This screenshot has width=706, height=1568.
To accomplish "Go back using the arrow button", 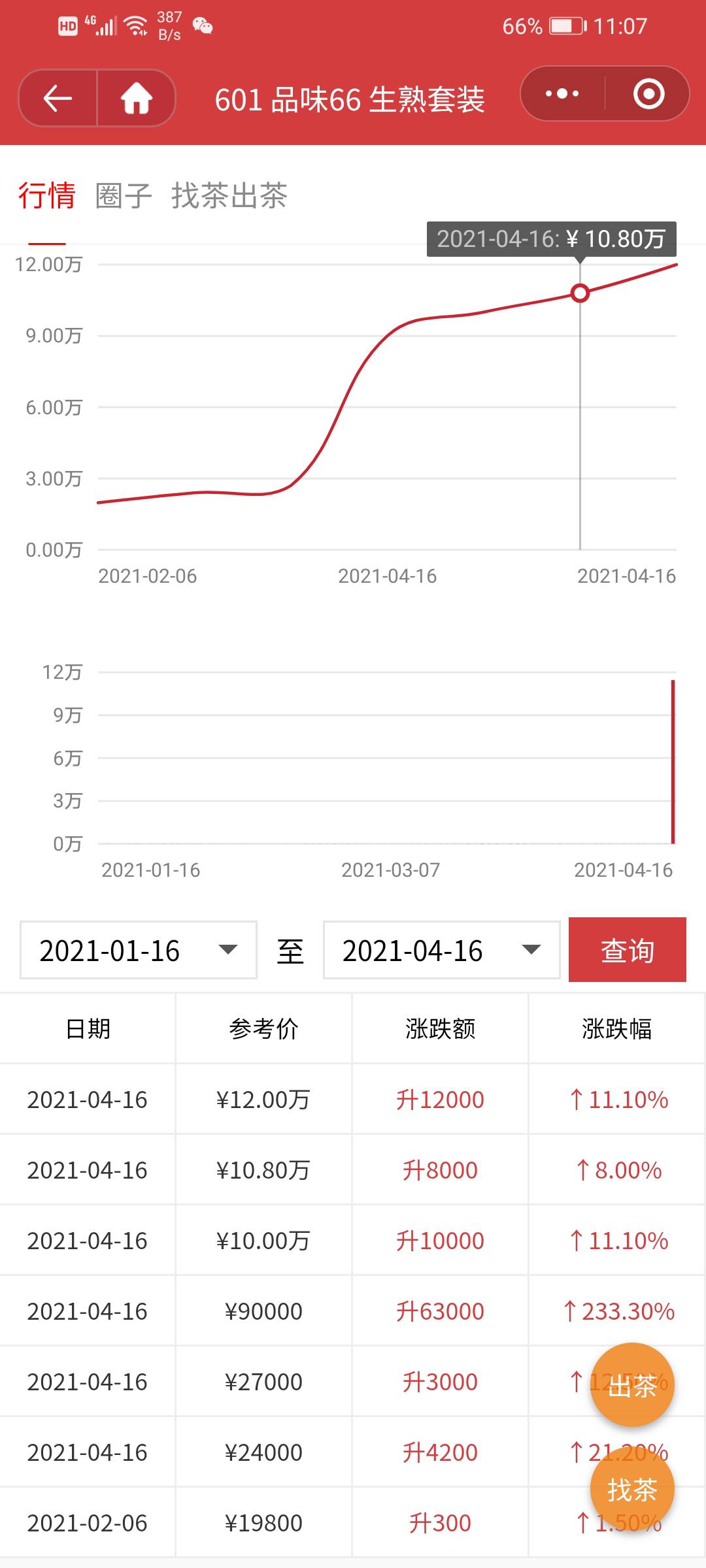I will tap(58, 98).
